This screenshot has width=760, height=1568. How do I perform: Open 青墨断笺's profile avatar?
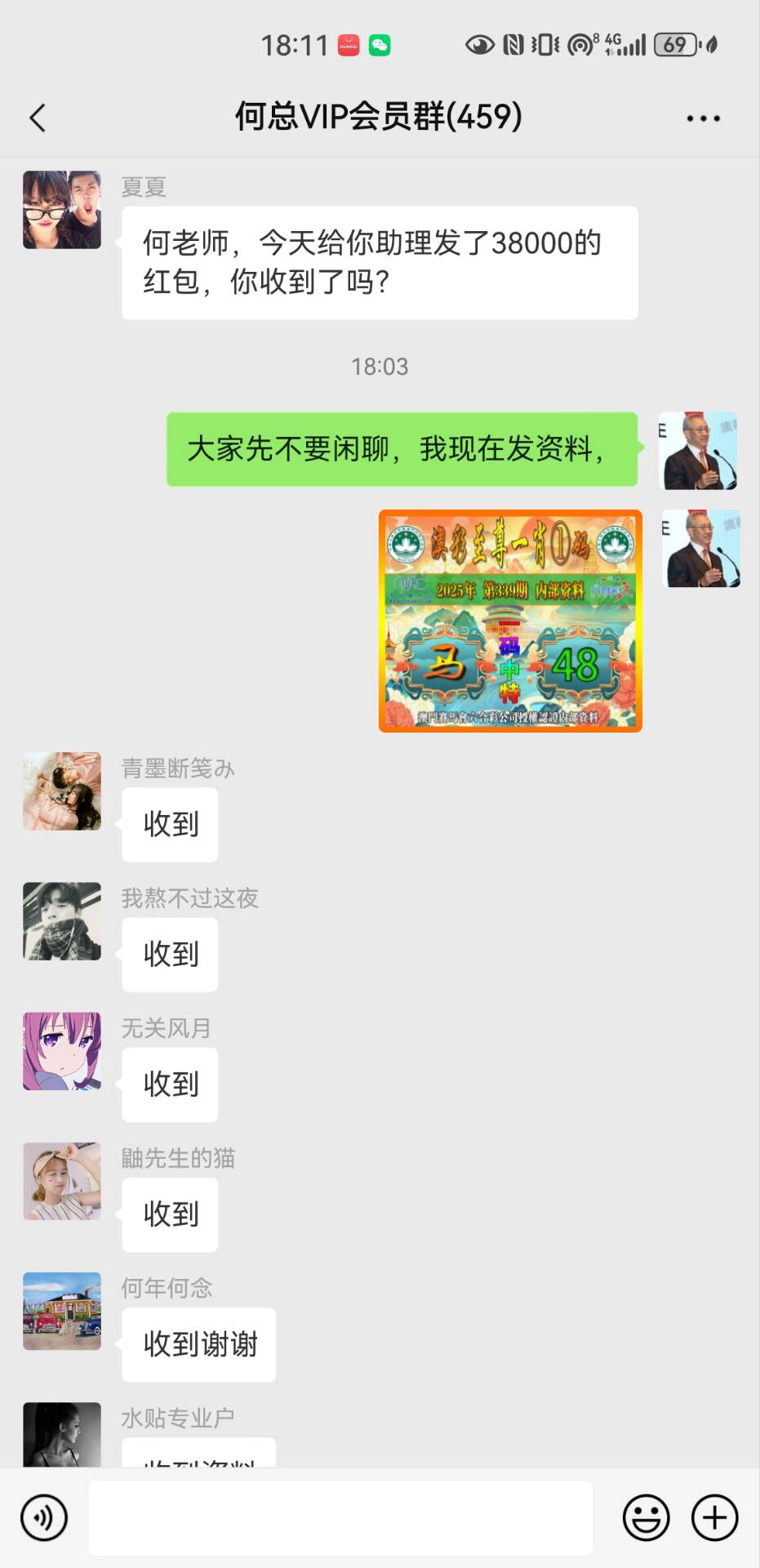click(x=62, y=791)
